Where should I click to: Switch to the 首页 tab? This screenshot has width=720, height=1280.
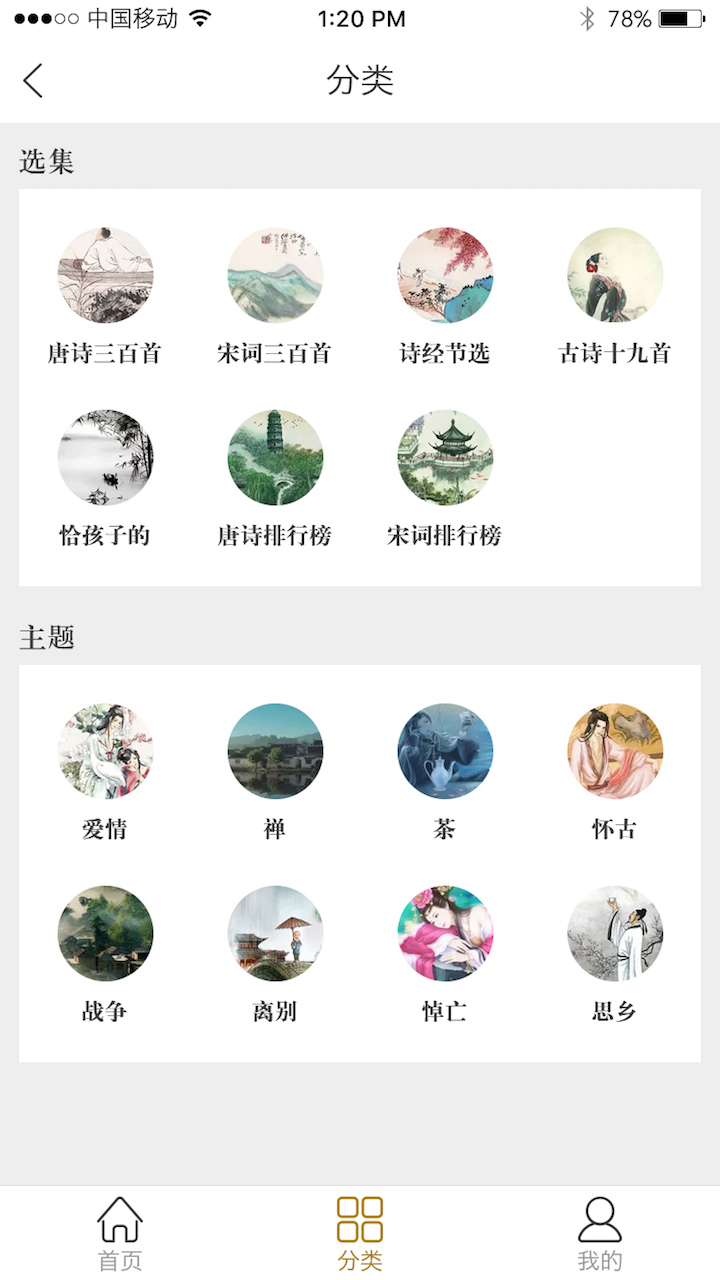coord(120,1233)
